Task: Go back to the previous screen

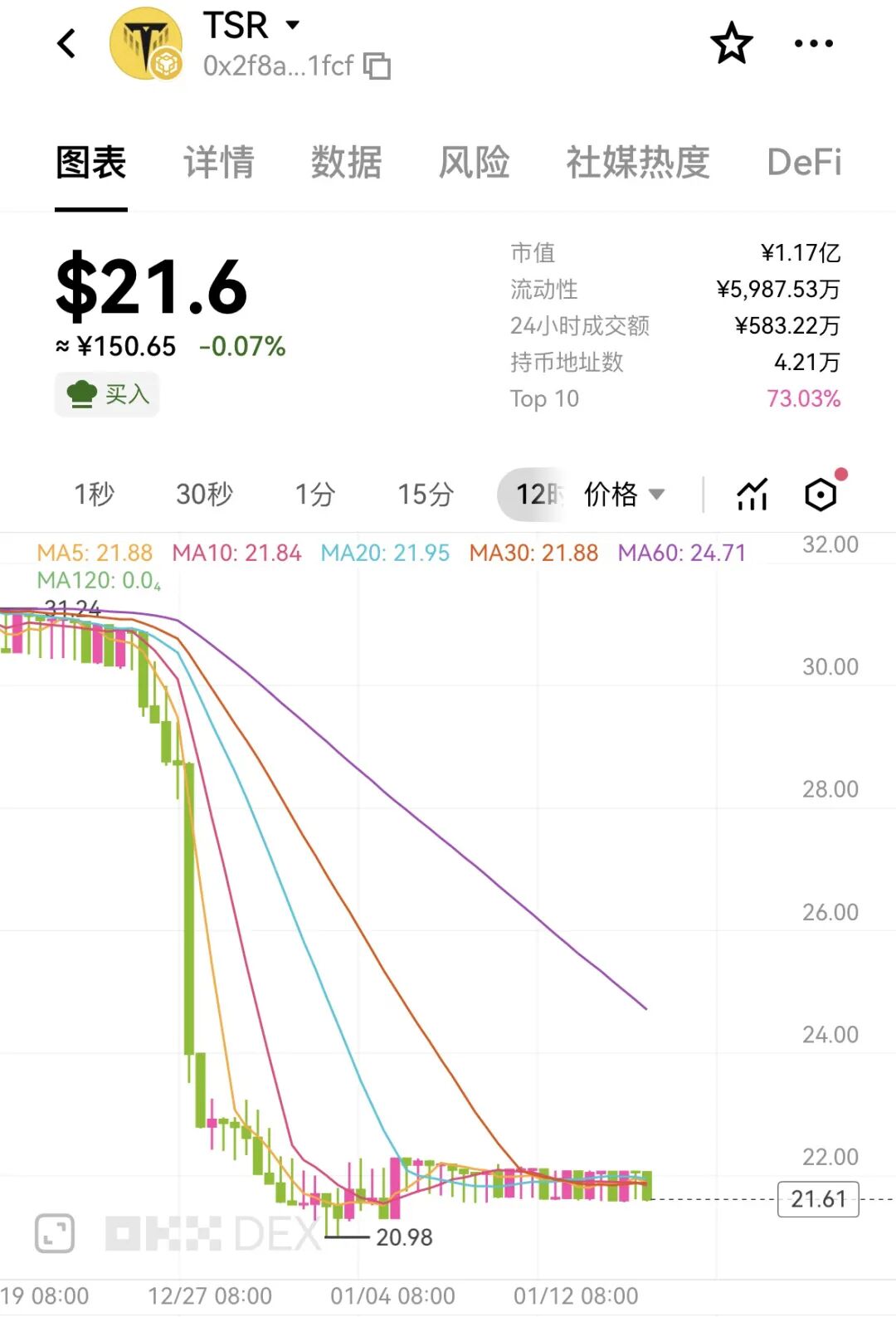Action: click(x=66, y=43)
